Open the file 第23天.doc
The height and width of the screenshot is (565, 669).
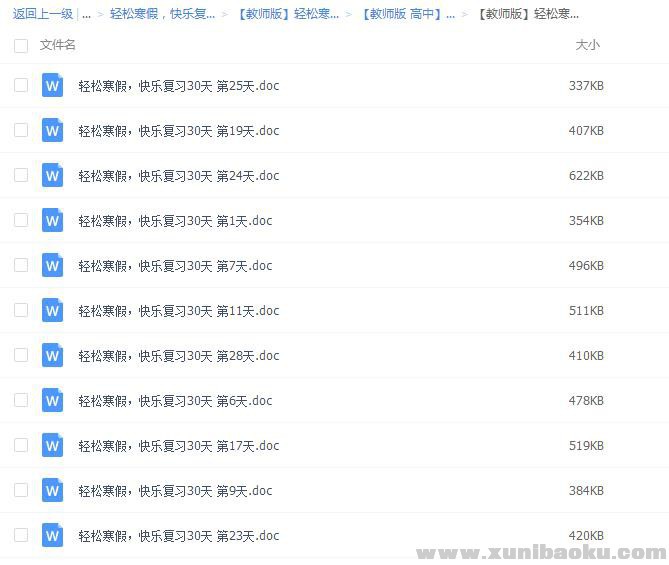179,536
